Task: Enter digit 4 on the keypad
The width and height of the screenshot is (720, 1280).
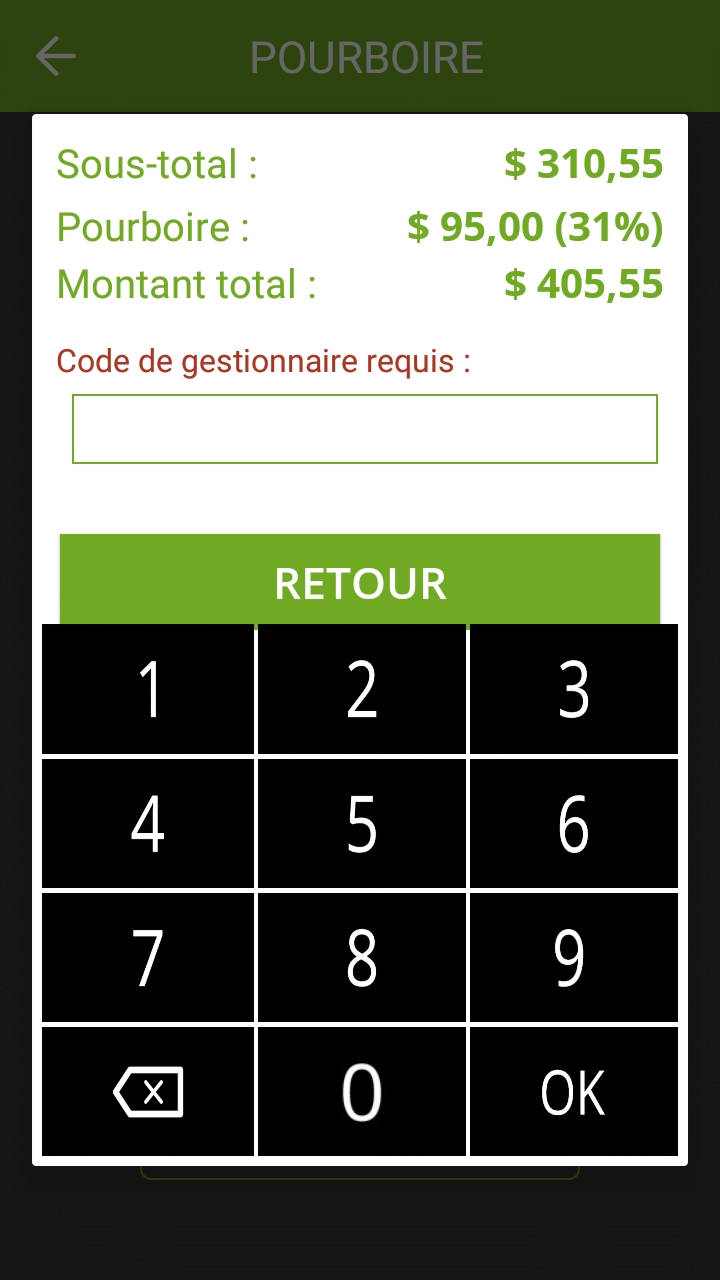Action: coord(148,824)
